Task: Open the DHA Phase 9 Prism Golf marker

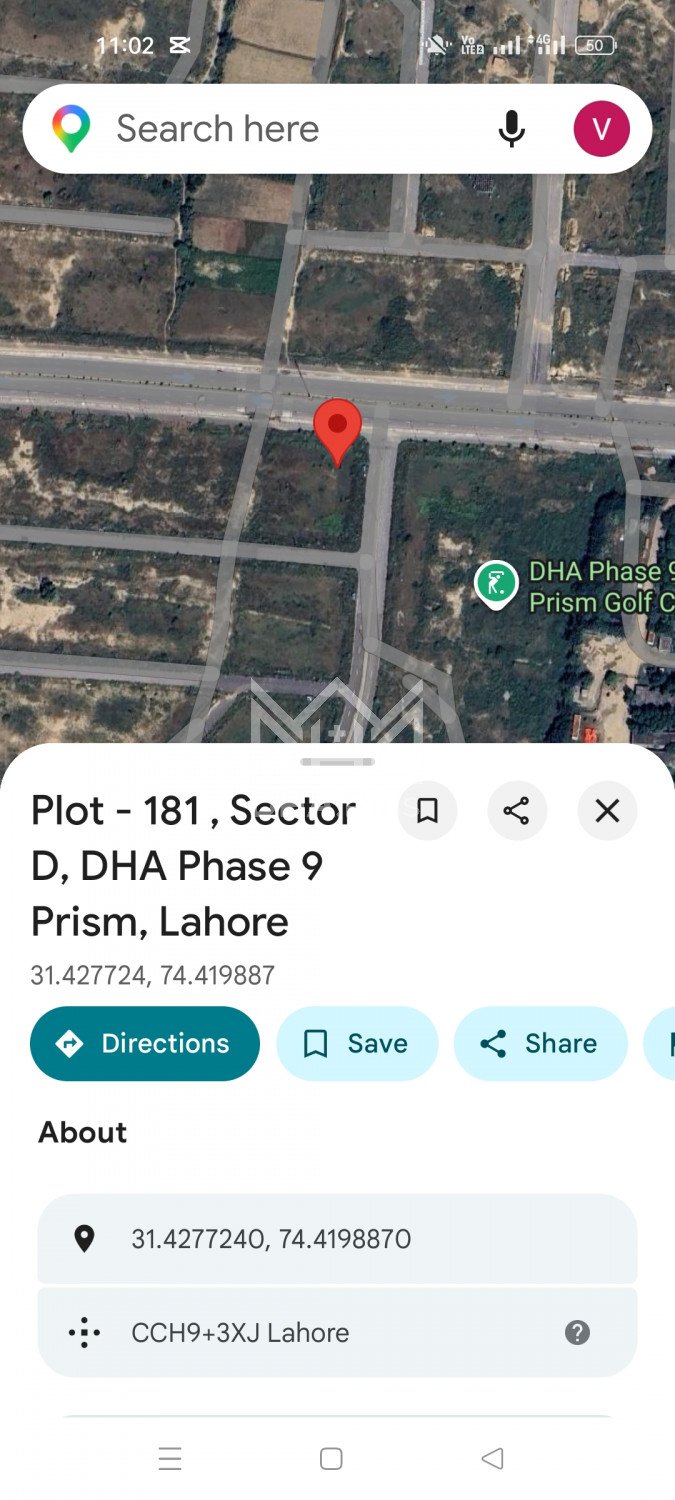Action: tap(497, 583)
